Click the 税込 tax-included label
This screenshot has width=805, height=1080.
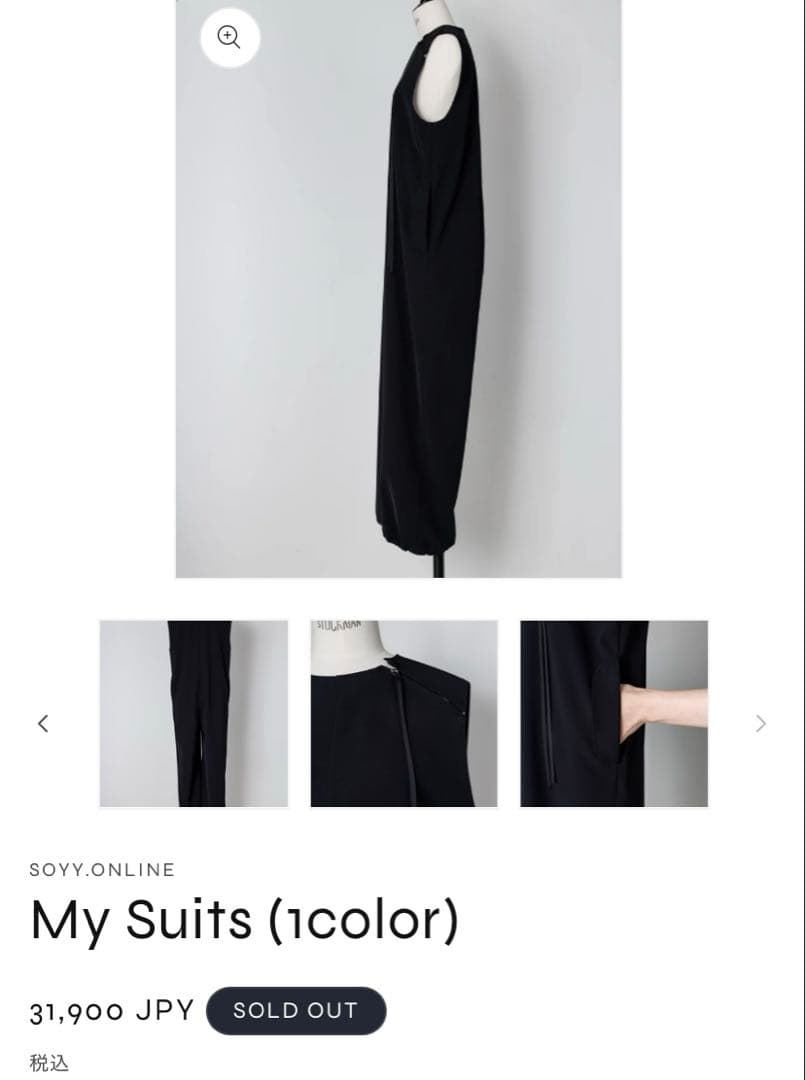coord(47,1064)
